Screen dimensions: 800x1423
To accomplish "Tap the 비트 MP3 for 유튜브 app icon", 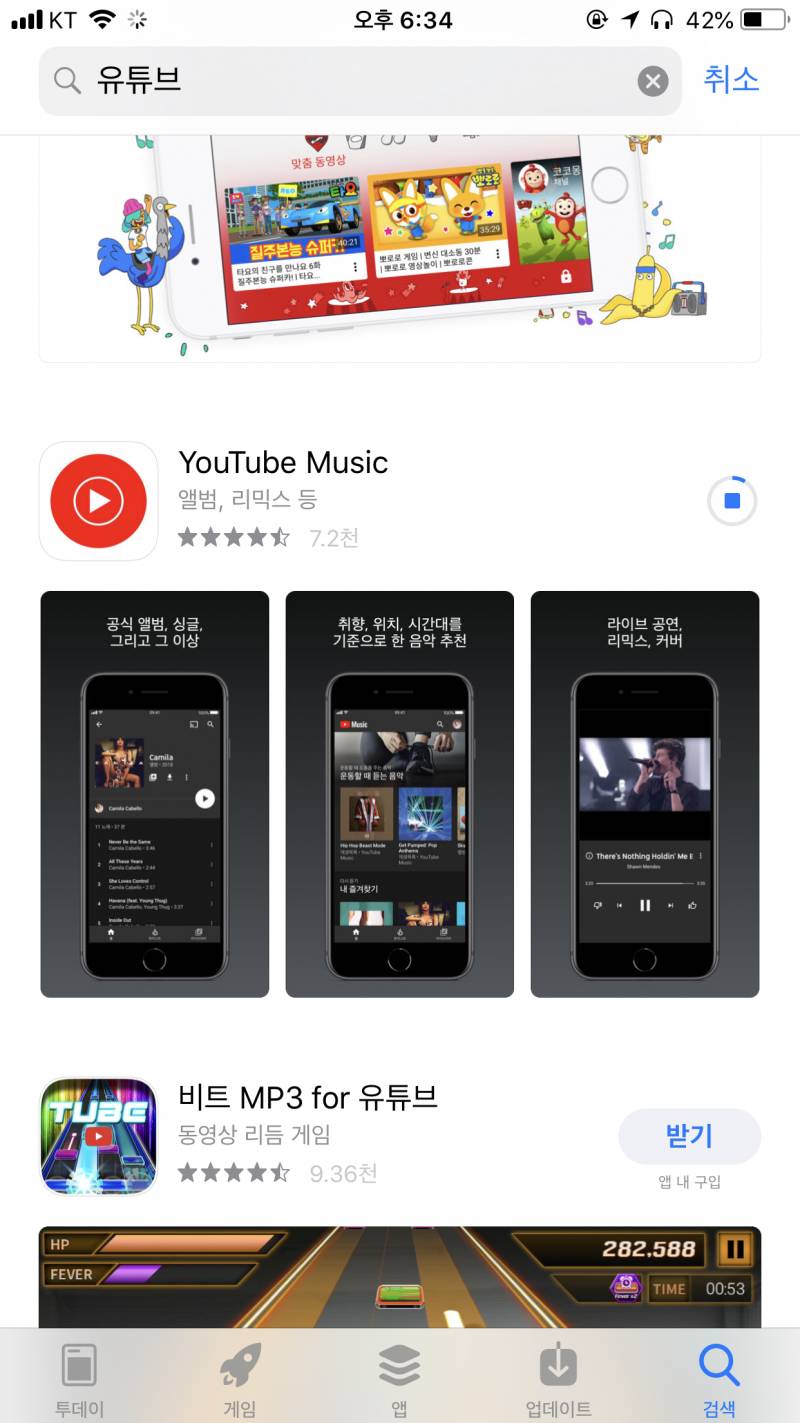I will (97, 1136).
